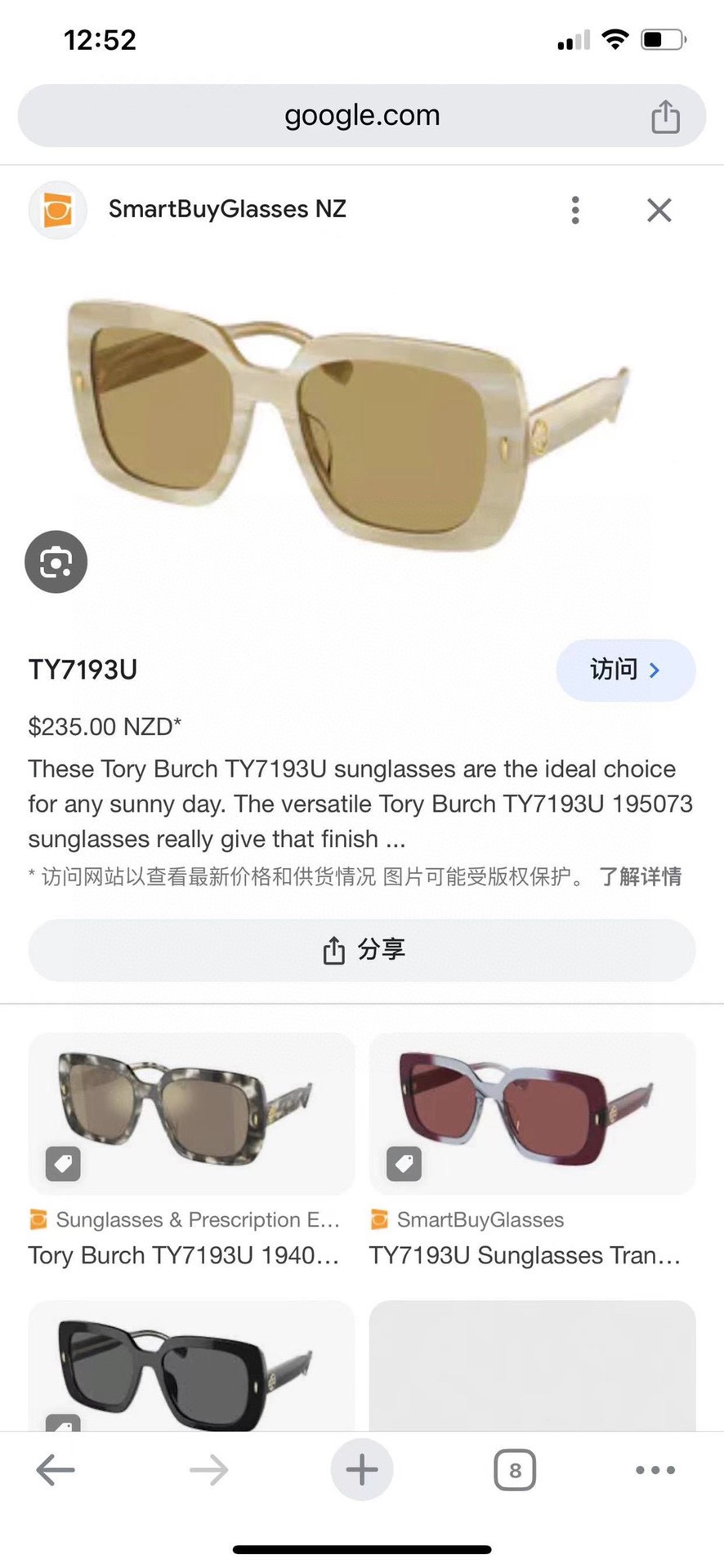Open a new browser tab

click(x=361, y=1470)
